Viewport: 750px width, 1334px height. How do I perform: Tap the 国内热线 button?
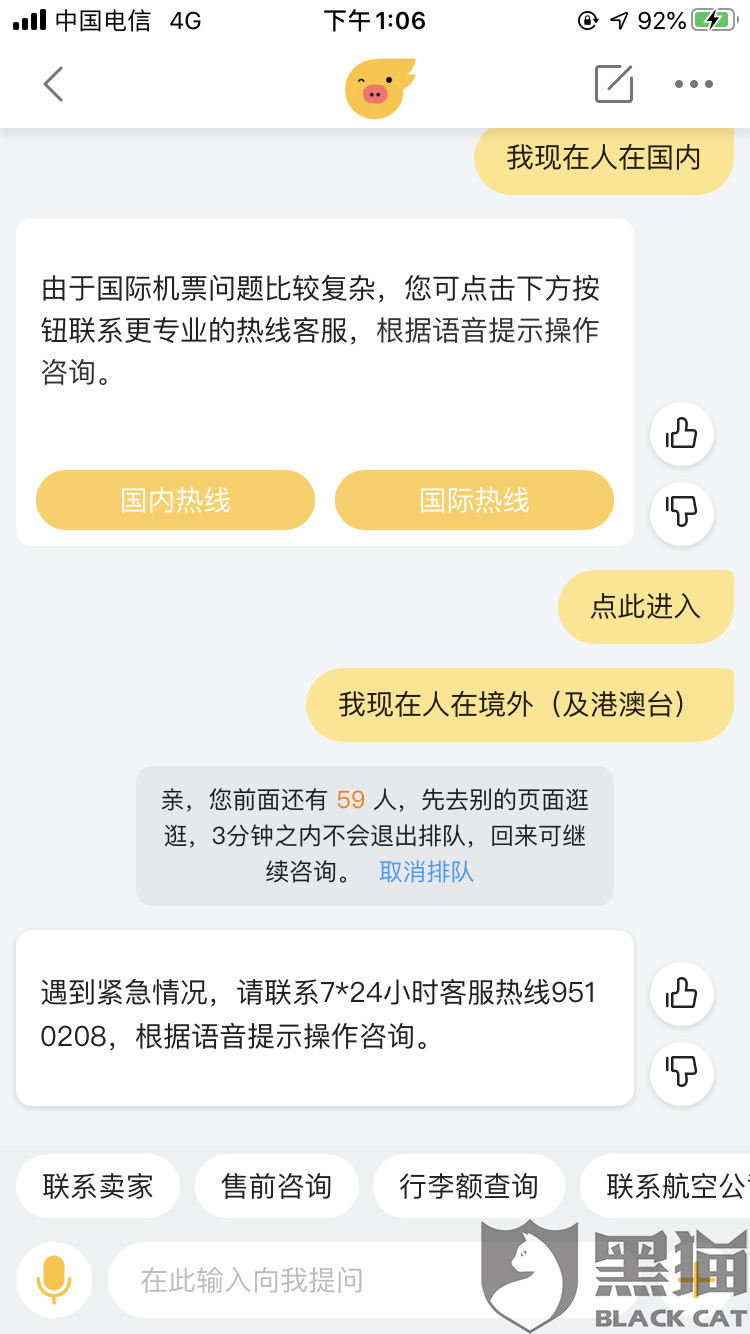tap(175, 500)
